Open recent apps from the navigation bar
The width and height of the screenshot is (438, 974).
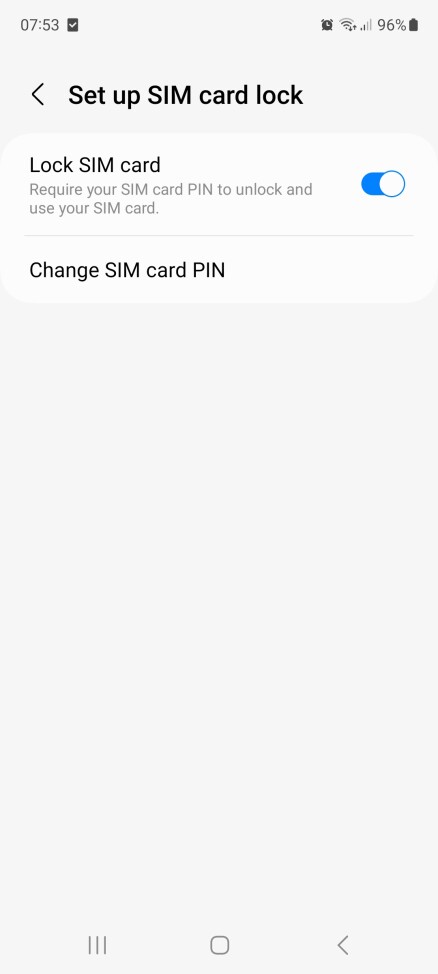[98, 945]
